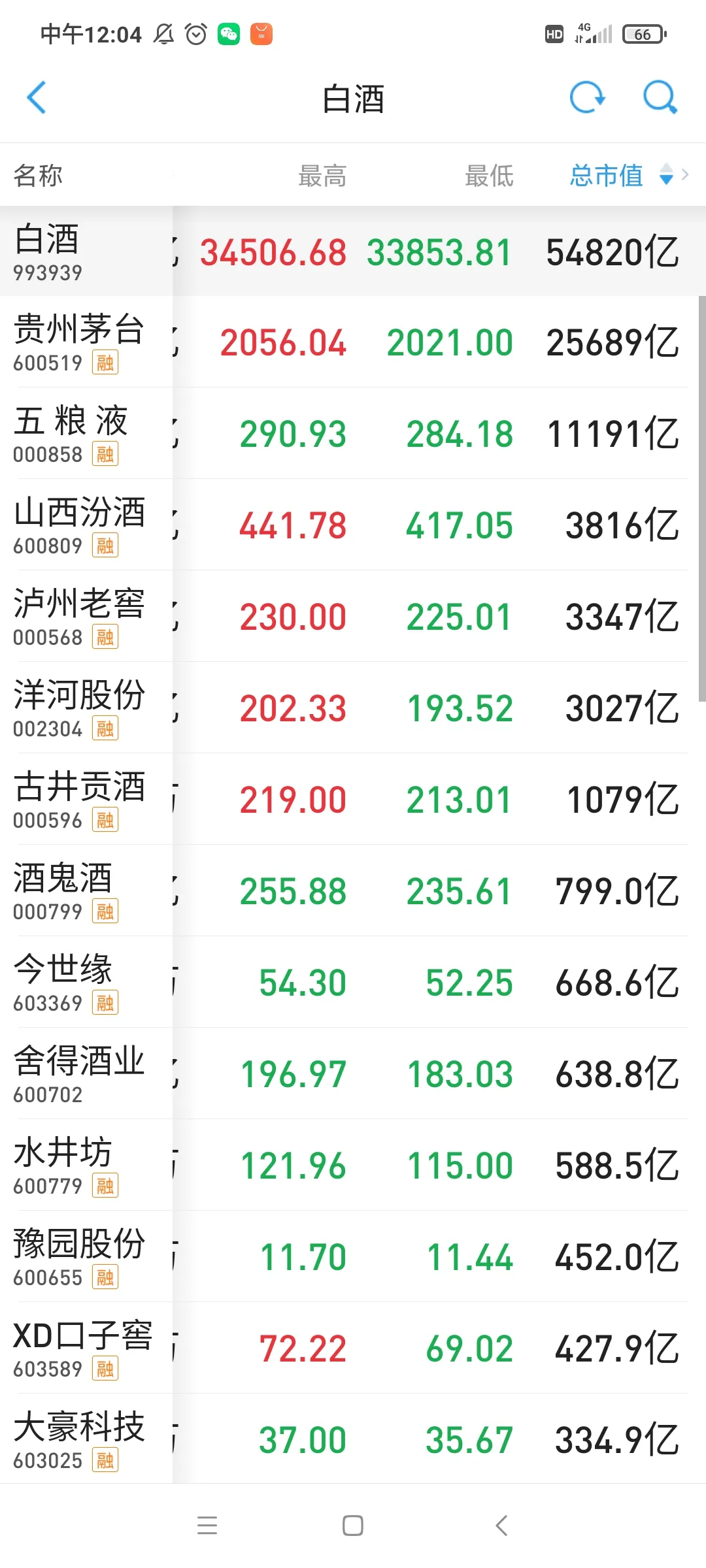The width and height of the screenshot is (706, 1568).
Task: Sort the list by 最低 column
Action: [x=489, y=176]
